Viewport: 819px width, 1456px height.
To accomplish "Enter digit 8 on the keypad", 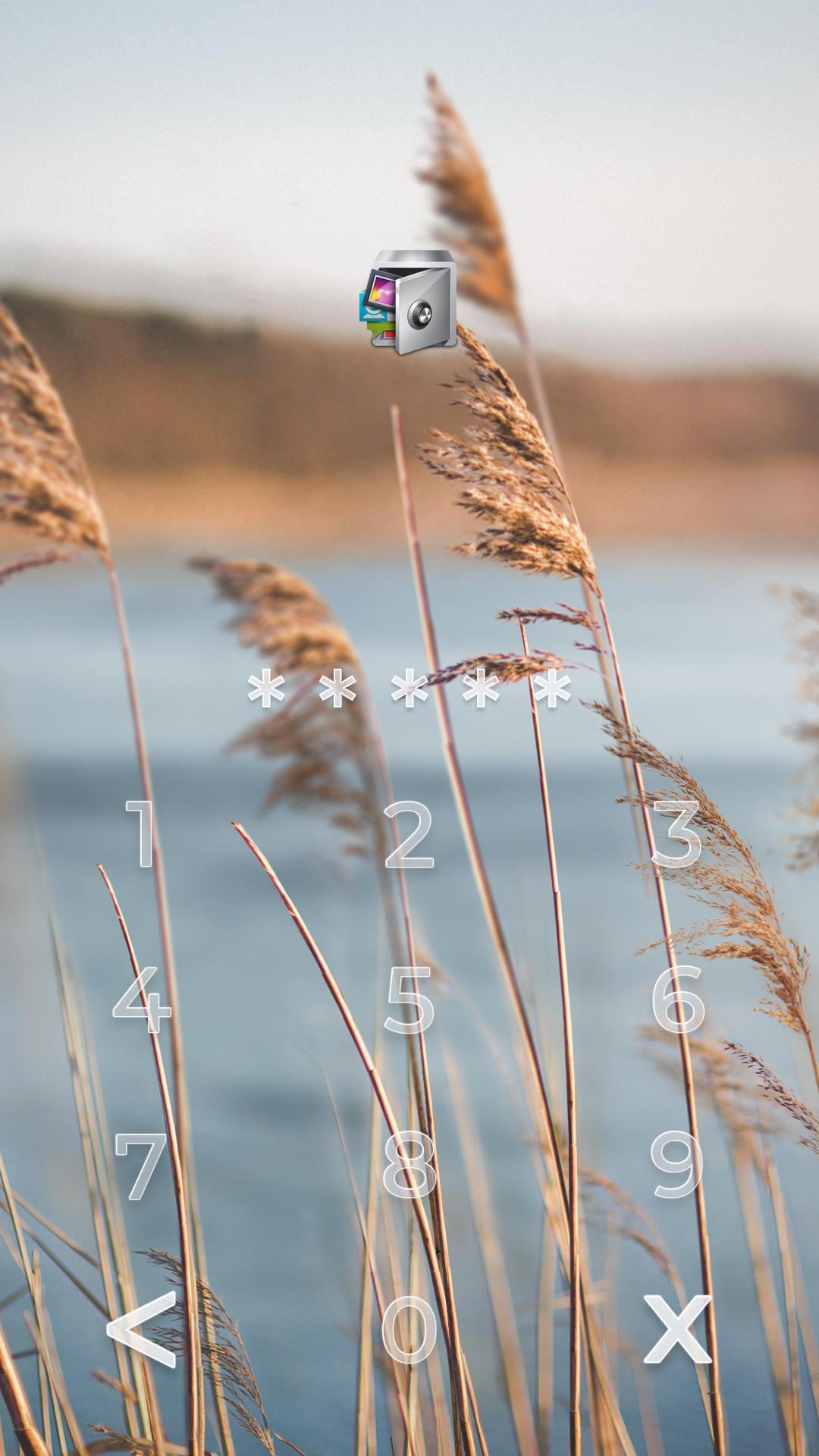I will [x=409, y=1166].
